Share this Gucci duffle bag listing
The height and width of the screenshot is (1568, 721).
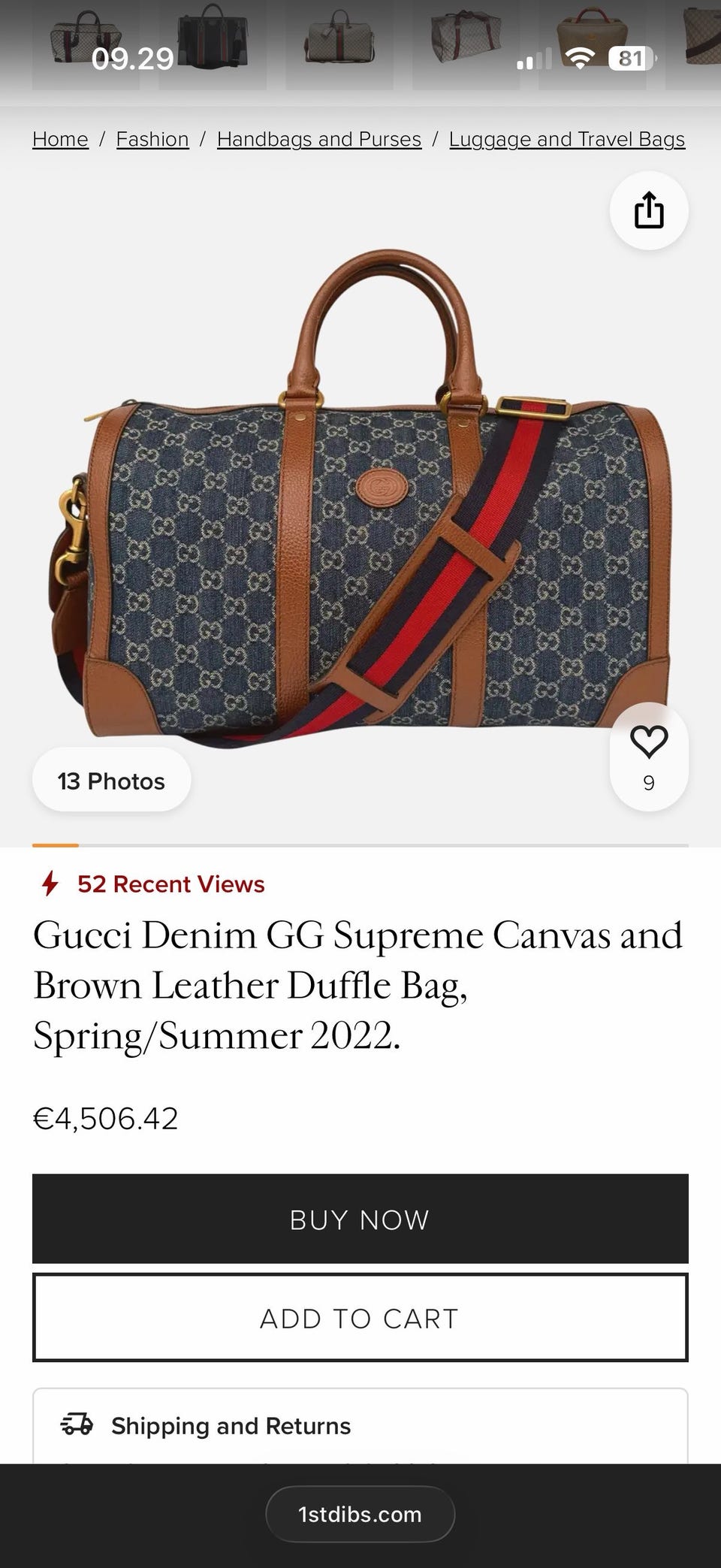click(649, 210)
